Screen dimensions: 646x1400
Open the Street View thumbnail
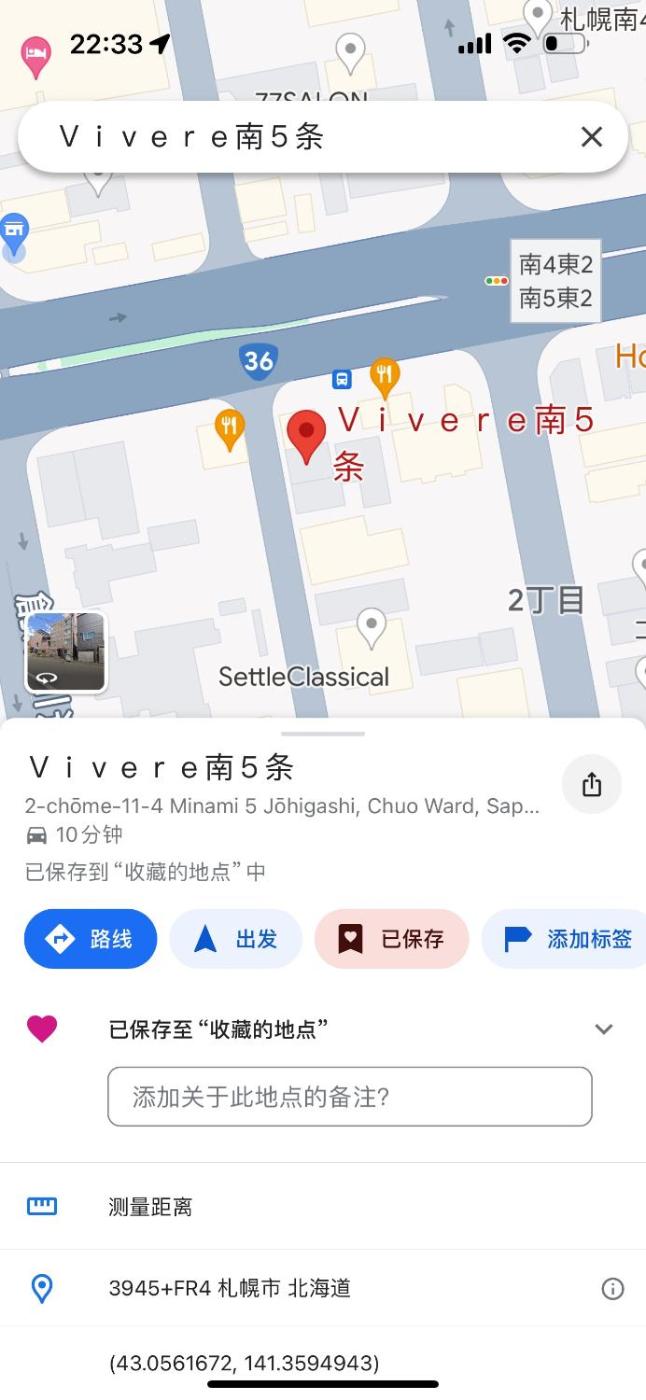(x=66, y=653)
